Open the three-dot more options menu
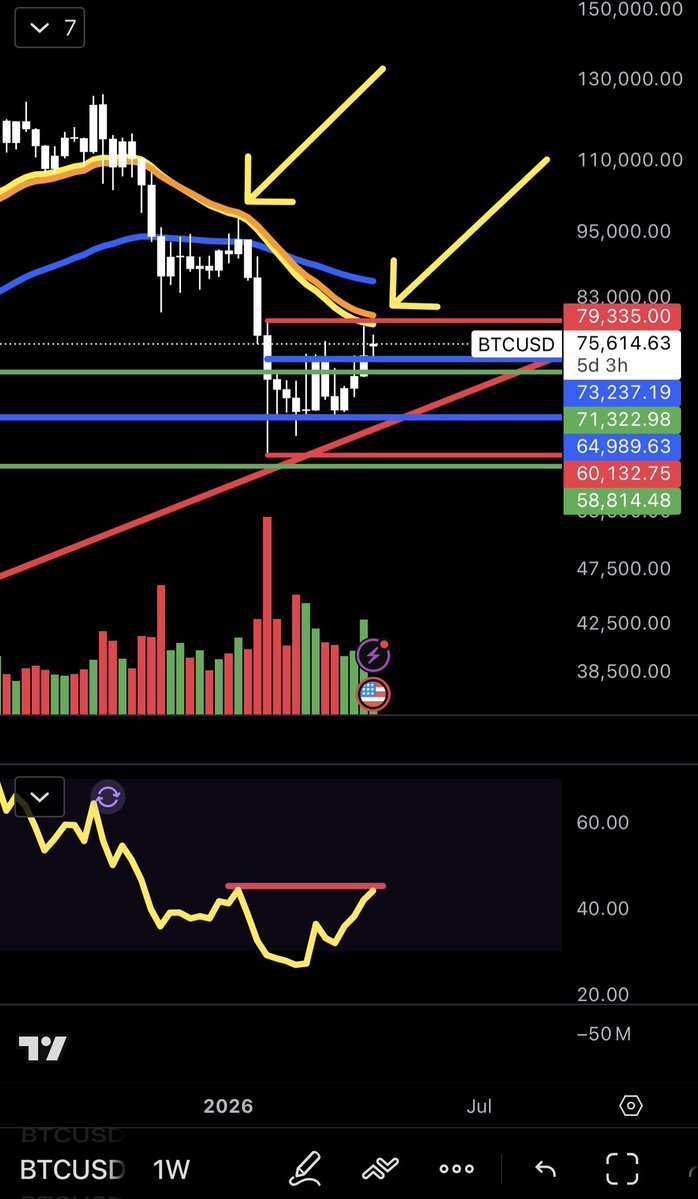 coord(456,1168)
